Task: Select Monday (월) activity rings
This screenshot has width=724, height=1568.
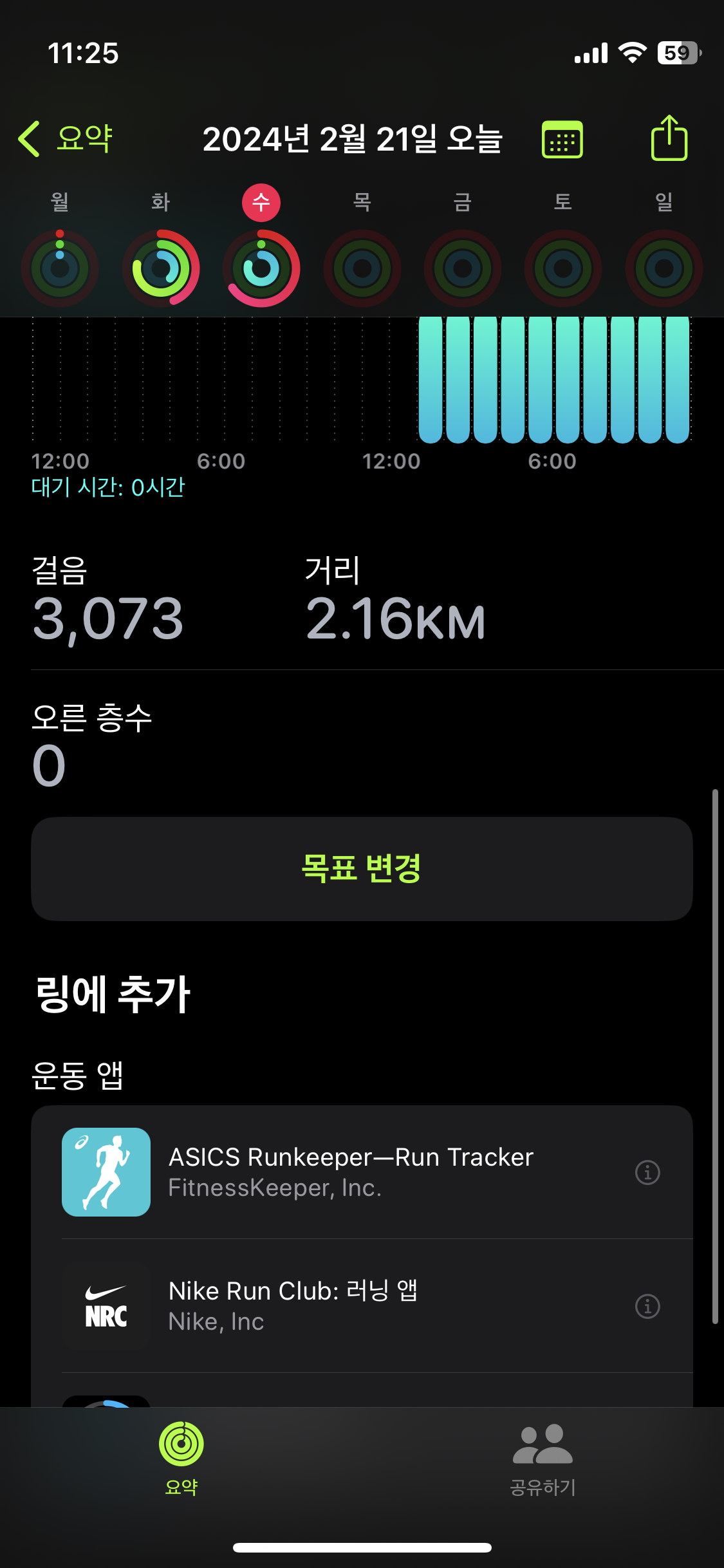Action: click(x=60, y=268)
